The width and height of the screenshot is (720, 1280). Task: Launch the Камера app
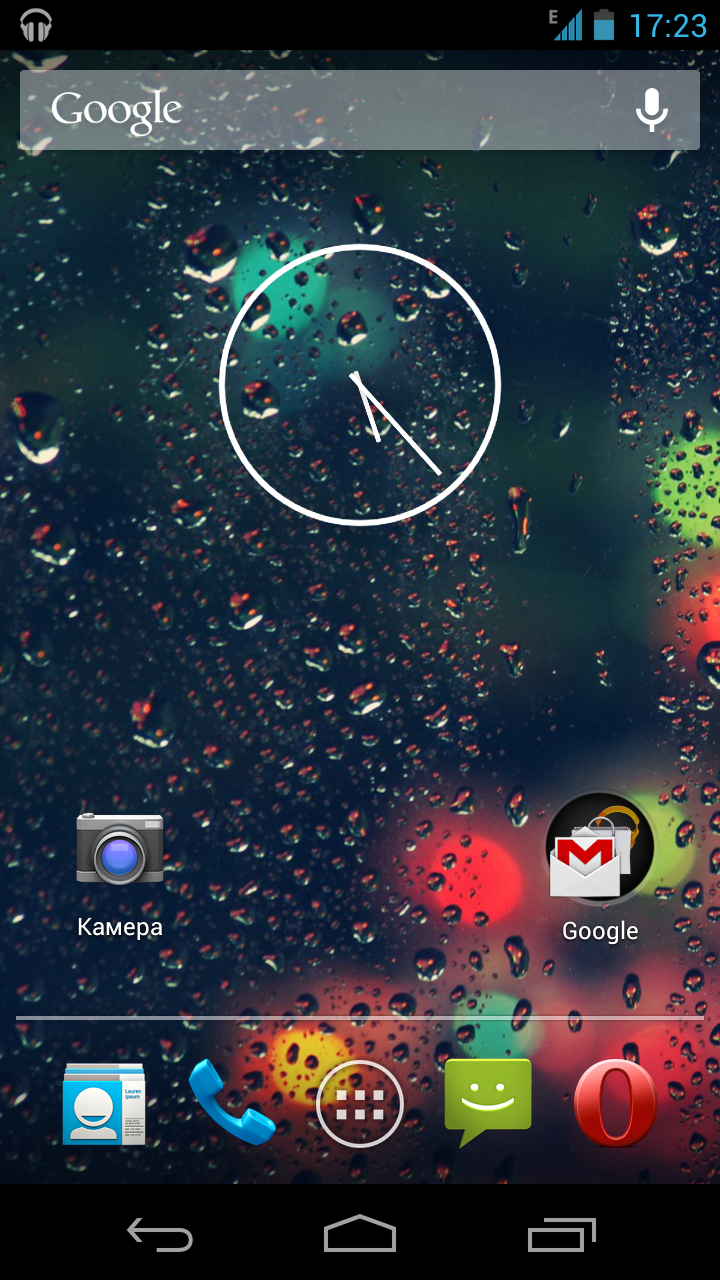120,874
